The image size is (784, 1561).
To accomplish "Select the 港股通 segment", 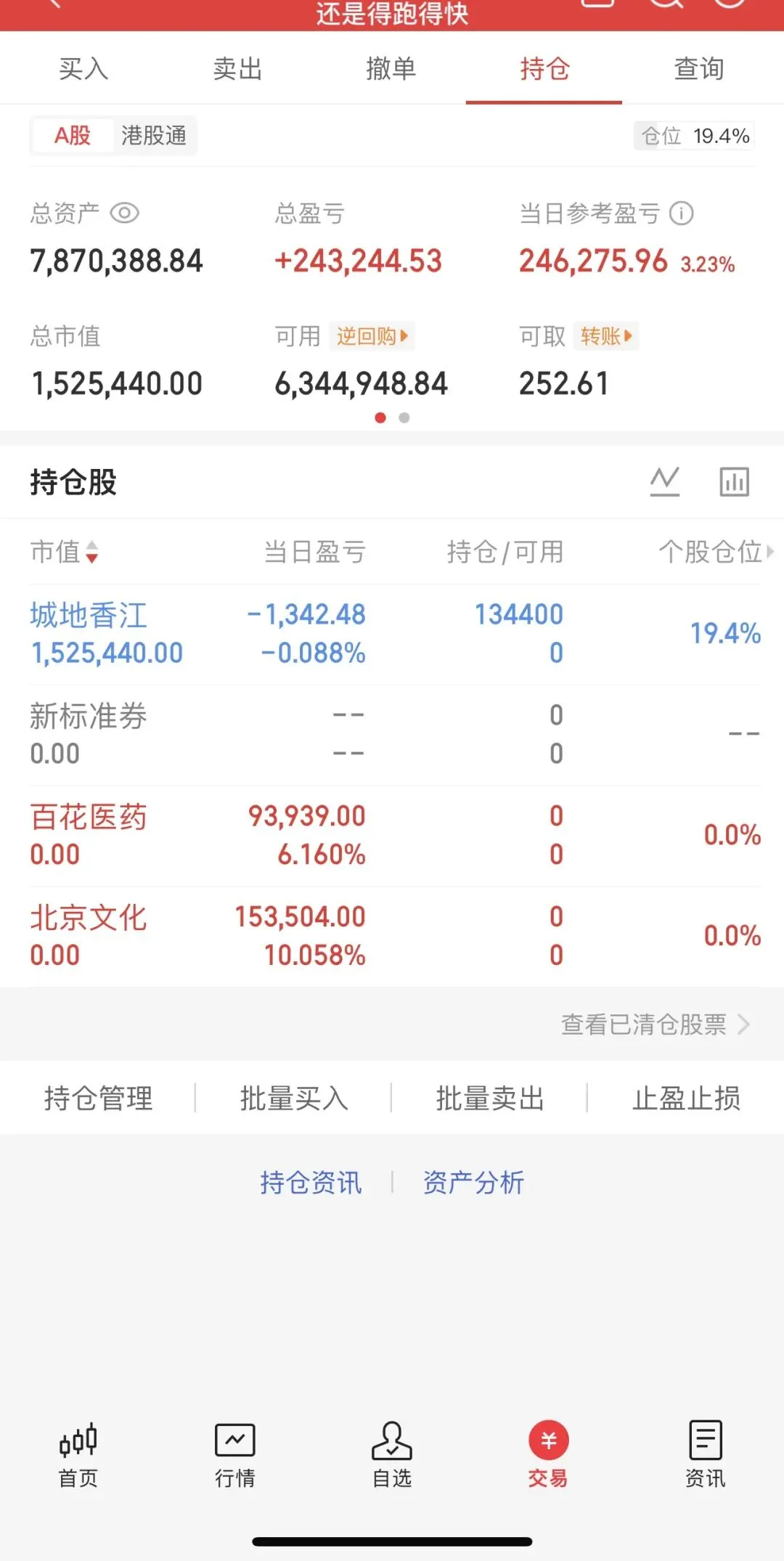I will click(154, 136).
